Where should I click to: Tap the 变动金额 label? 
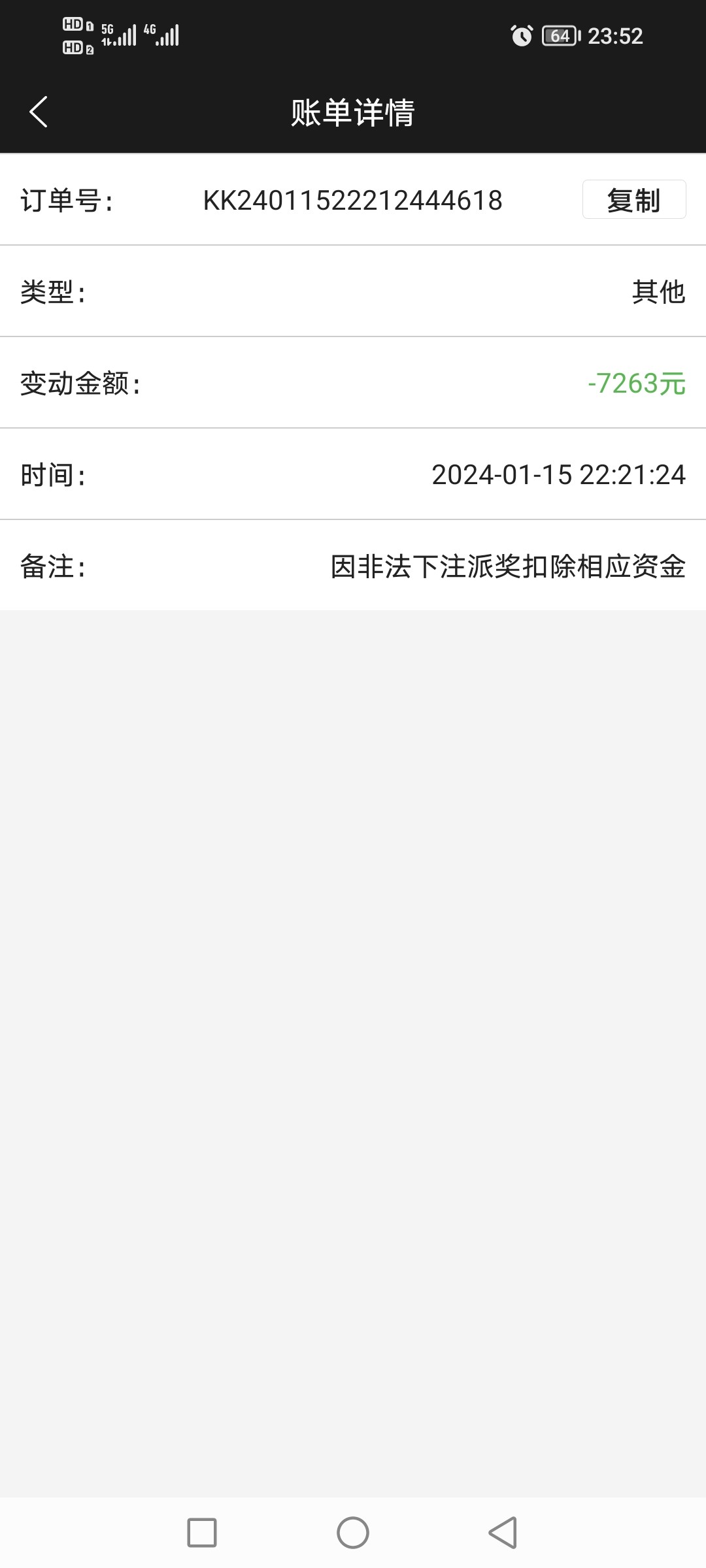80,384
